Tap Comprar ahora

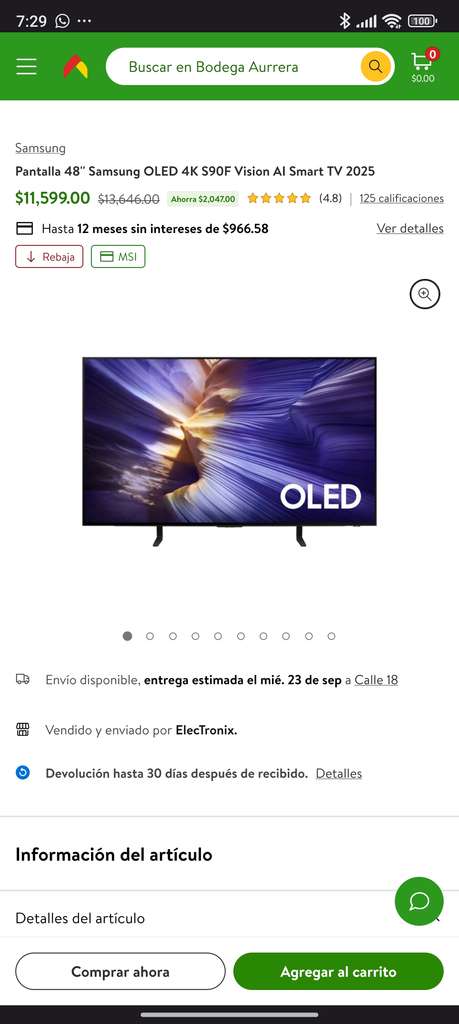tap(120, 971)
